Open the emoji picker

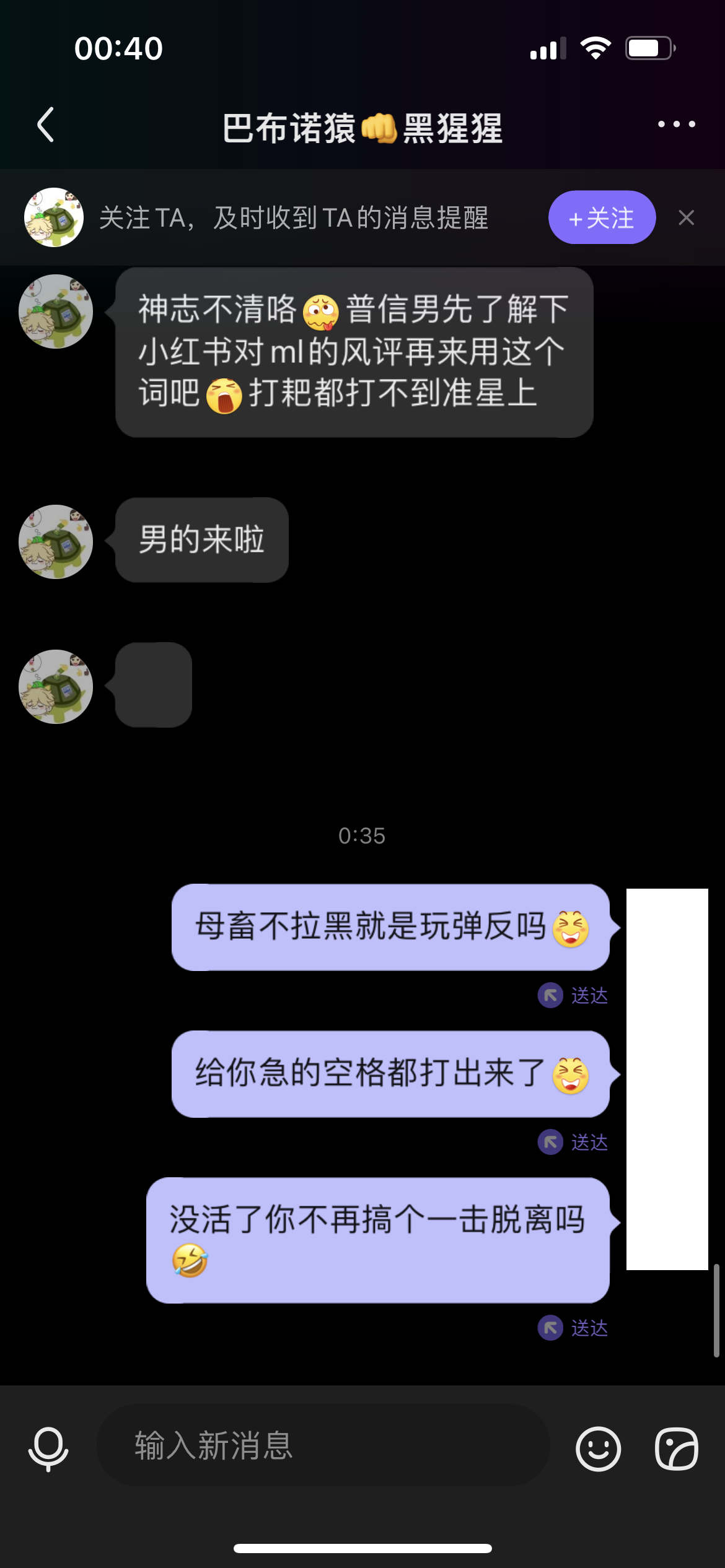point(598,1448)
